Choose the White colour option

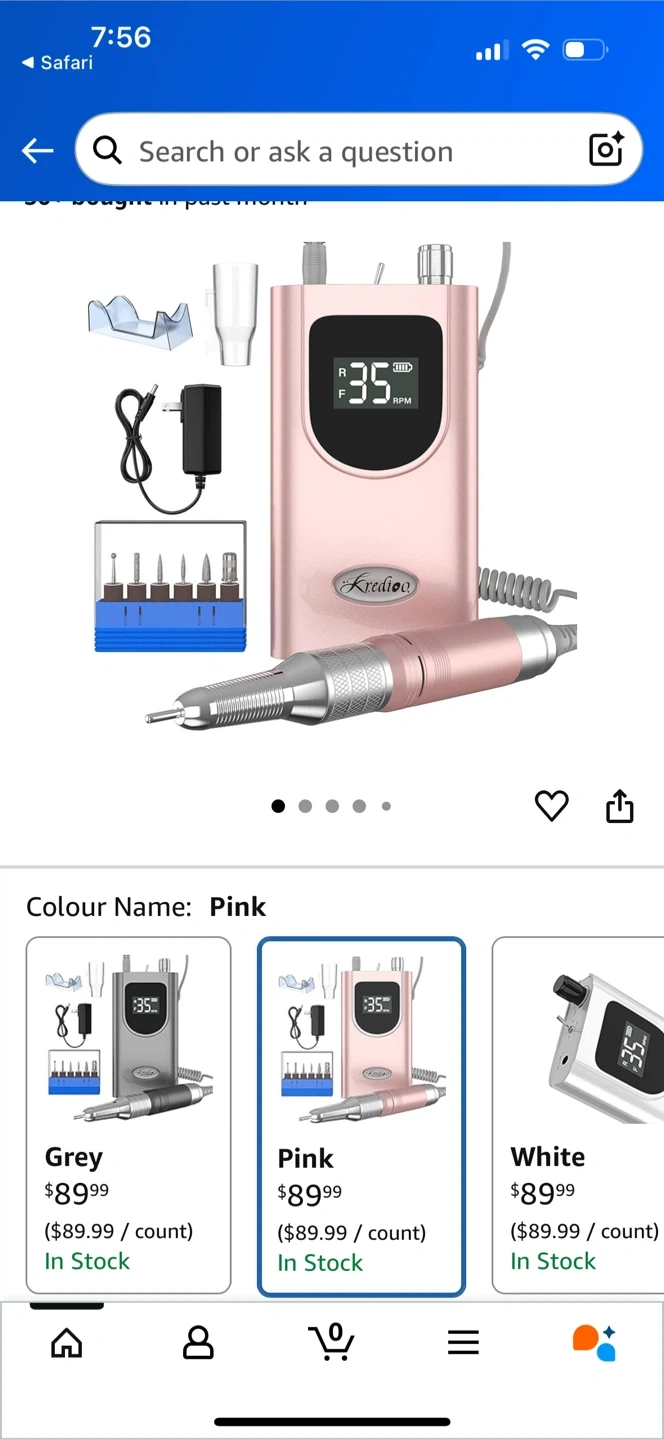point(580,1114)
